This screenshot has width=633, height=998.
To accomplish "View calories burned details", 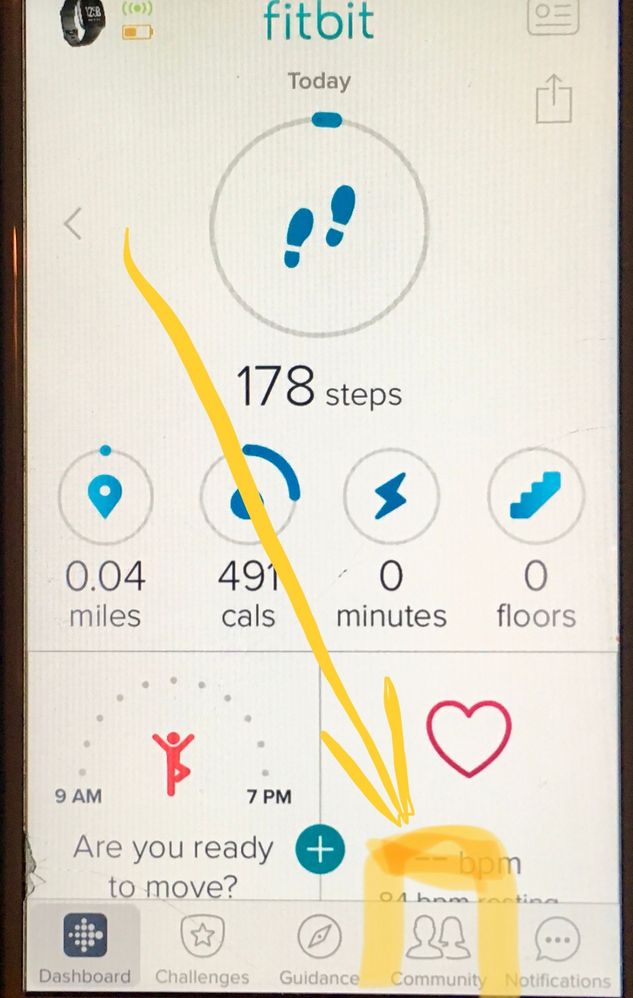I will pos(249,497).
